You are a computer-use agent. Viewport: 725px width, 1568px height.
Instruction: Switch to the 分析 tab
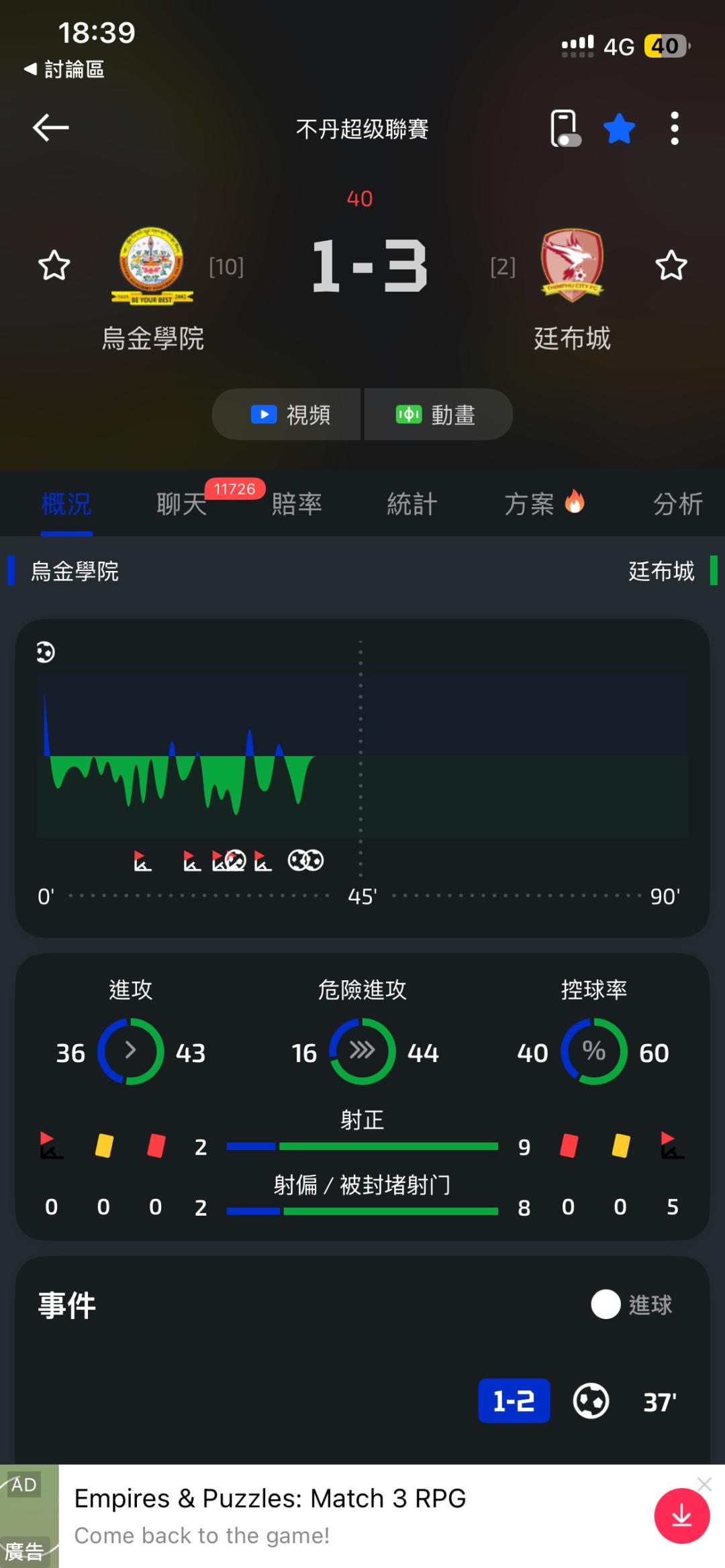click(x=678, y=504)
